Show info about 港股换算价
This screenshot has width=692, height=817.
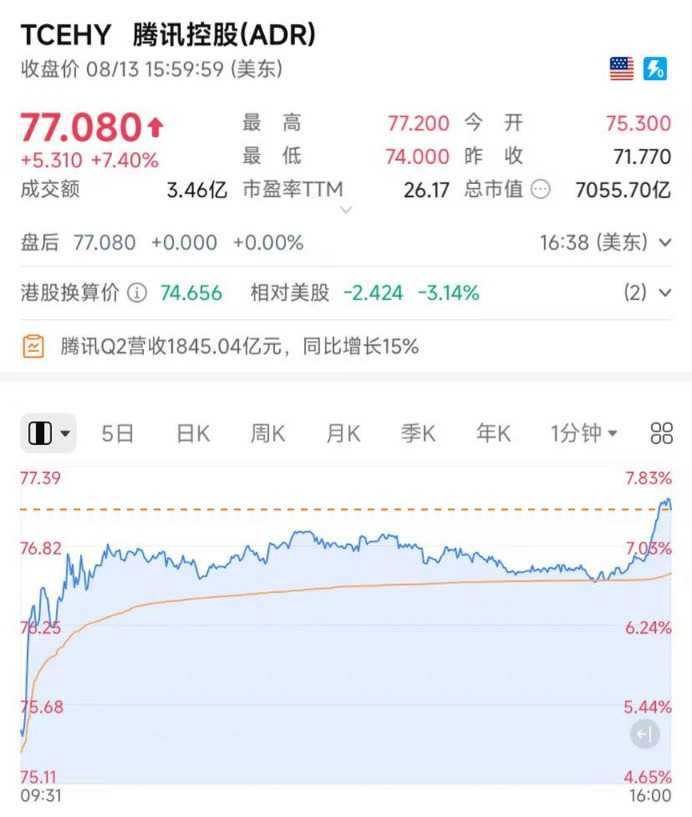point(137,293)
